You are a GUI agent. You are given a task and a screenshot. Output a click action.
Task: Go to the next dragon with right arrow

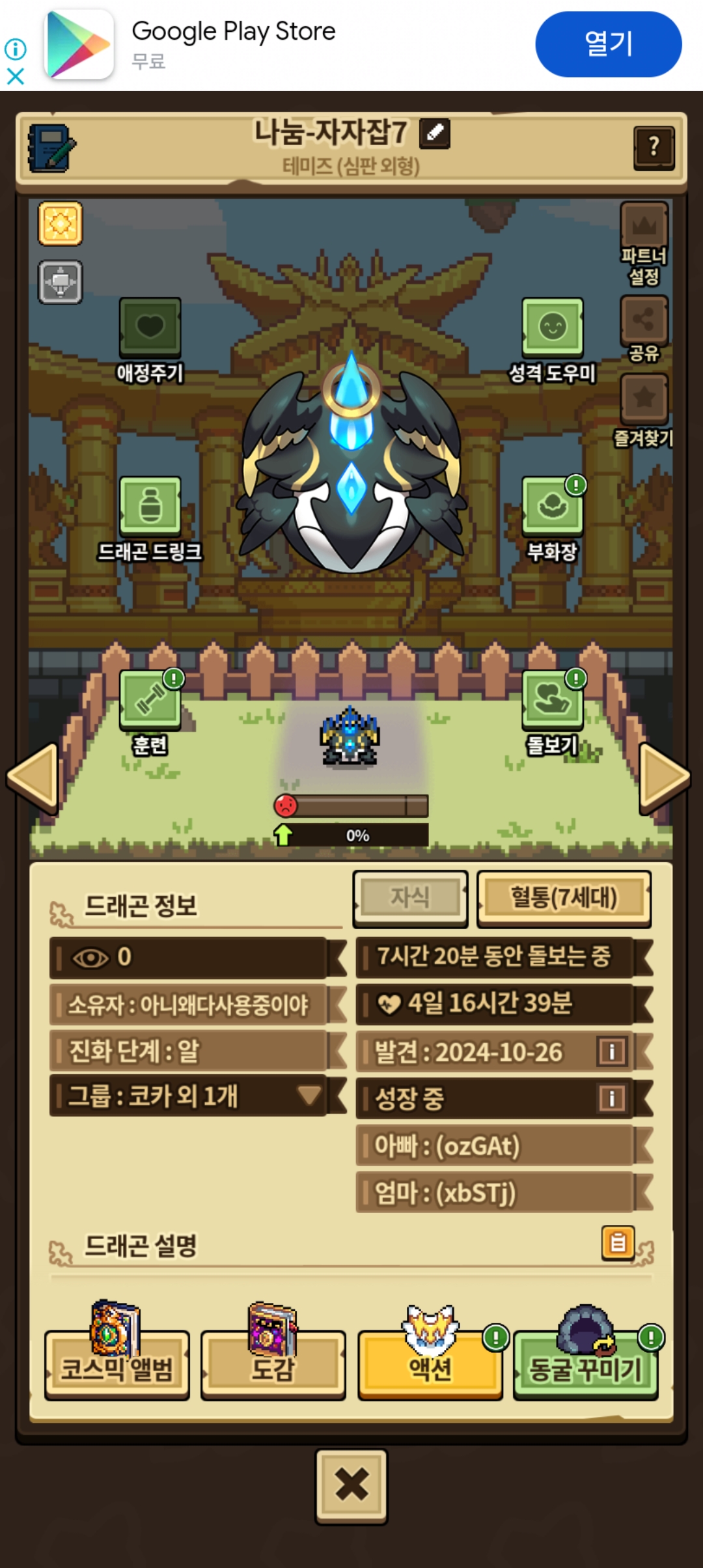pos(665,777)
